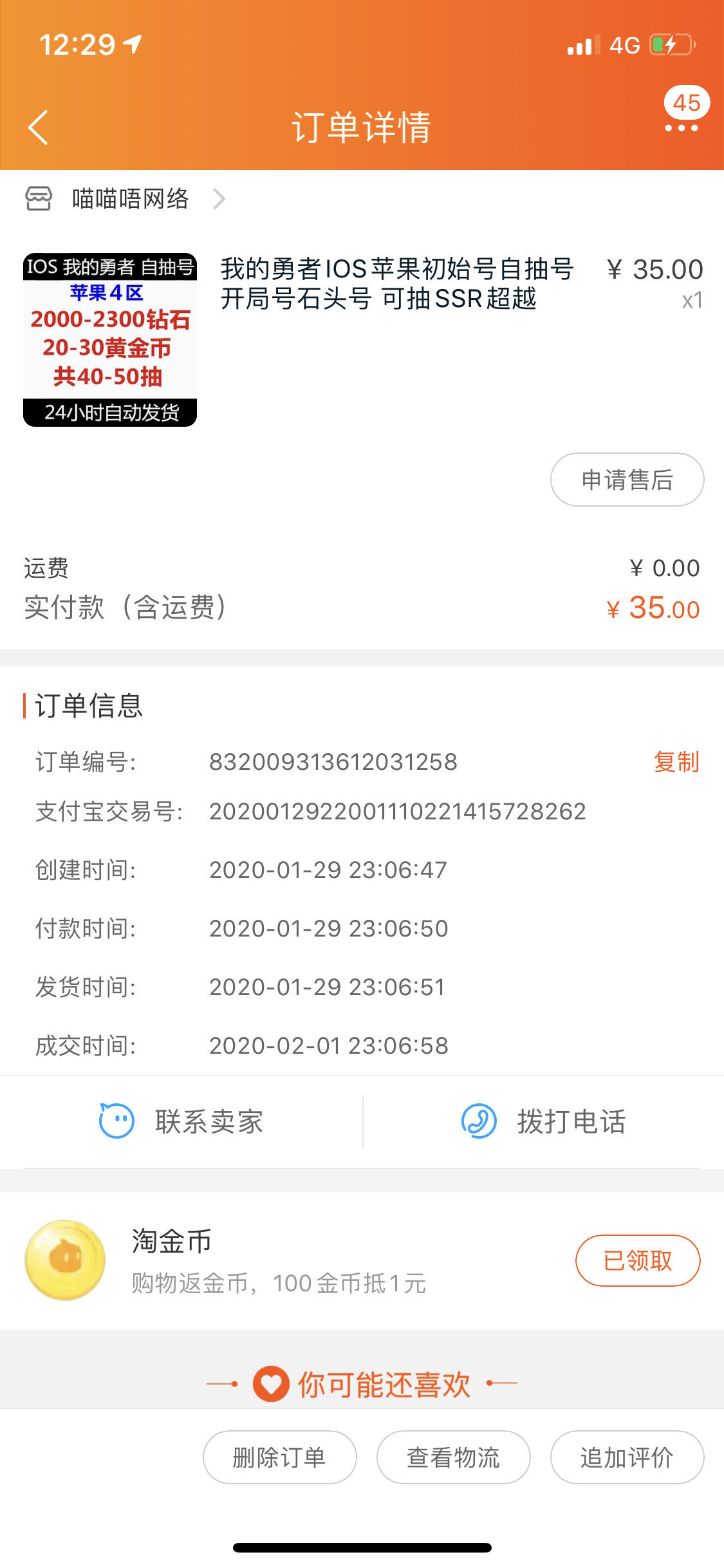724x1568 pixels.
Task: Tap 申请售后 to request after-sales service
Action: (627, 480)
